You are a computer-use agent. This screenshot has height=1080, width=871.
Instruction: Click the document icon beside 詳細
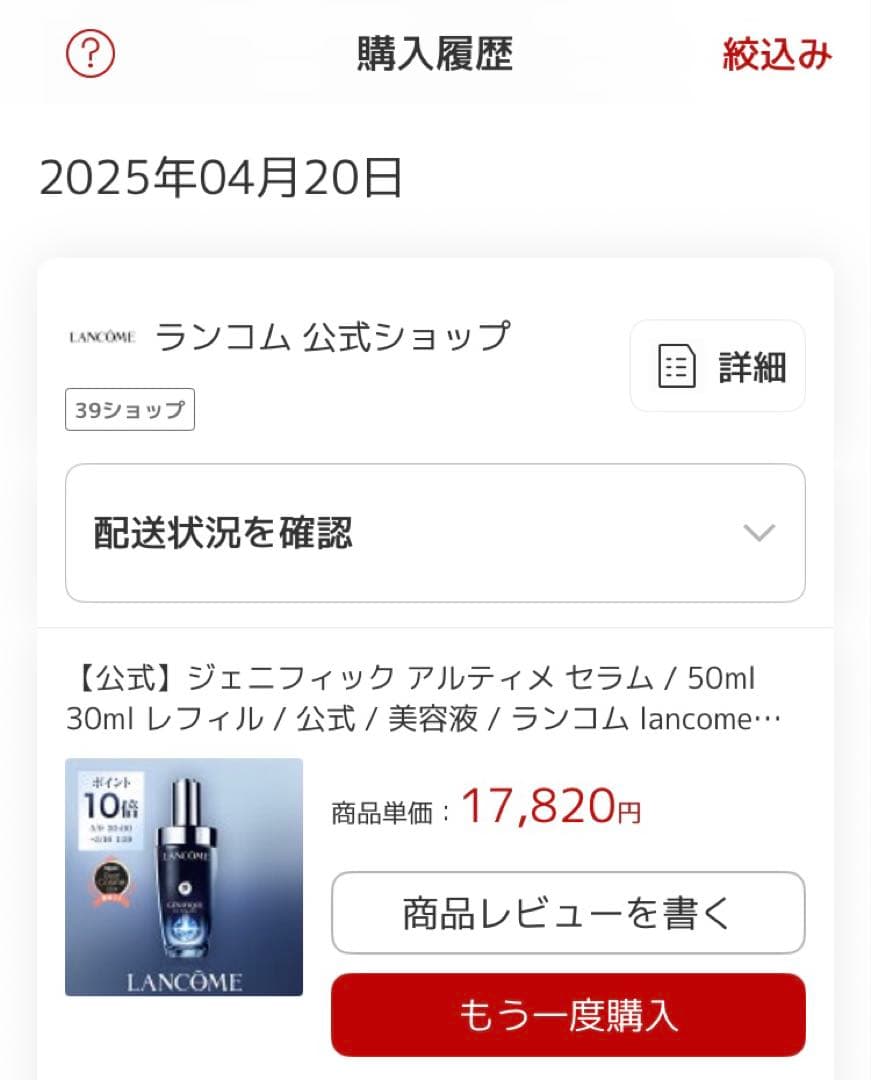[678, 366]
